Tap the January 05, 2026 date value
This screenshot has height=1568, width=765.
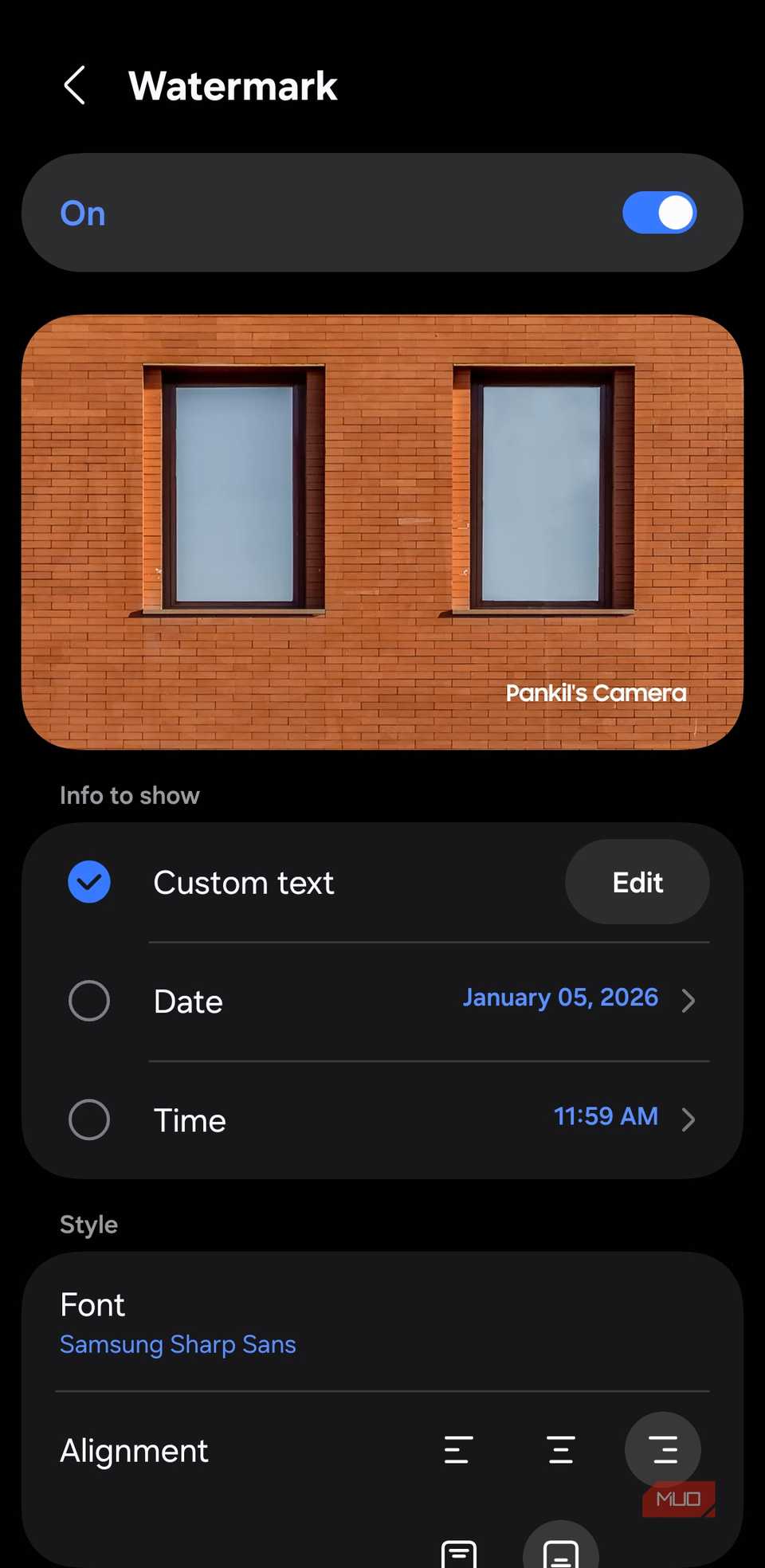(559, 997)
